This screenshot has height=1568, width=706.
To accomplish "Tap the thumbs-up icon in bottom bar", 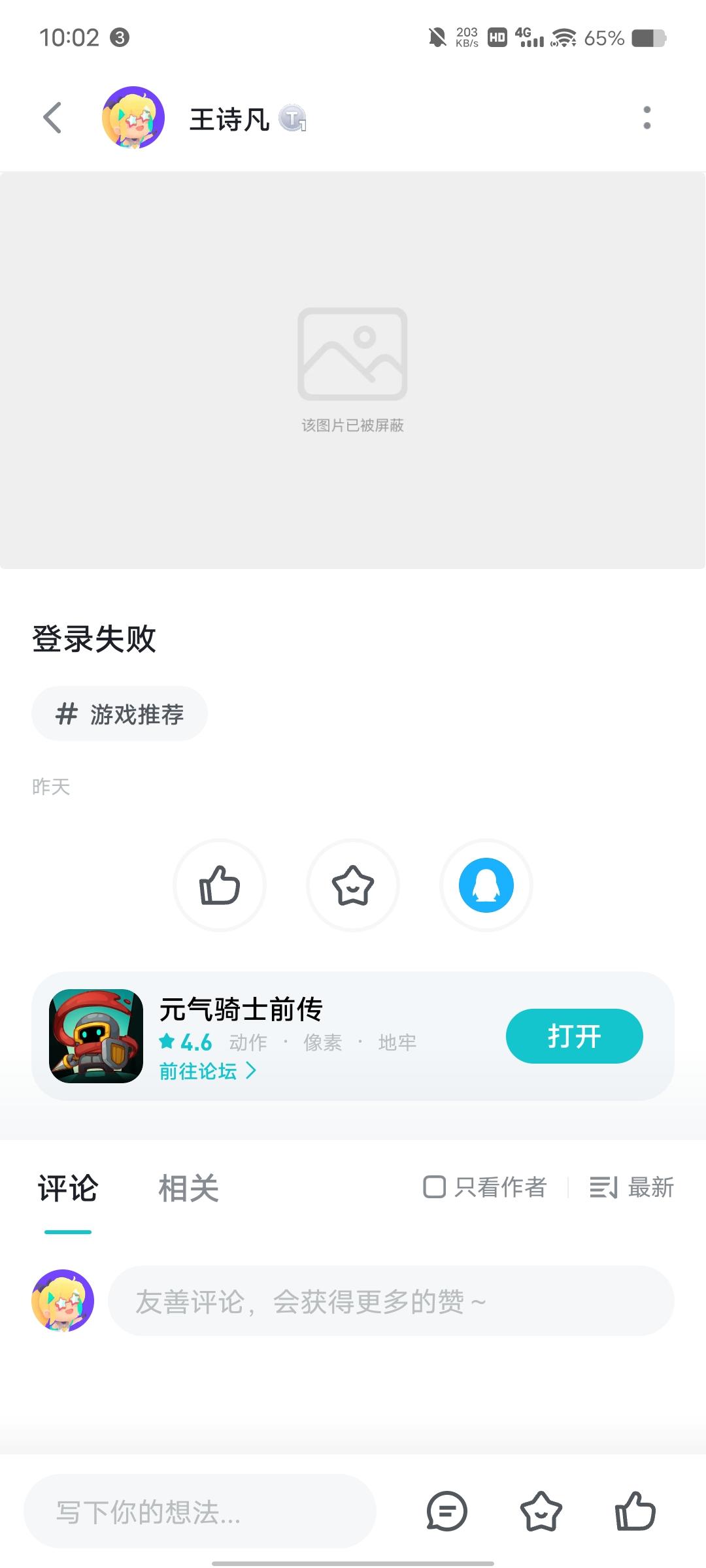I will pos(632,1510).
